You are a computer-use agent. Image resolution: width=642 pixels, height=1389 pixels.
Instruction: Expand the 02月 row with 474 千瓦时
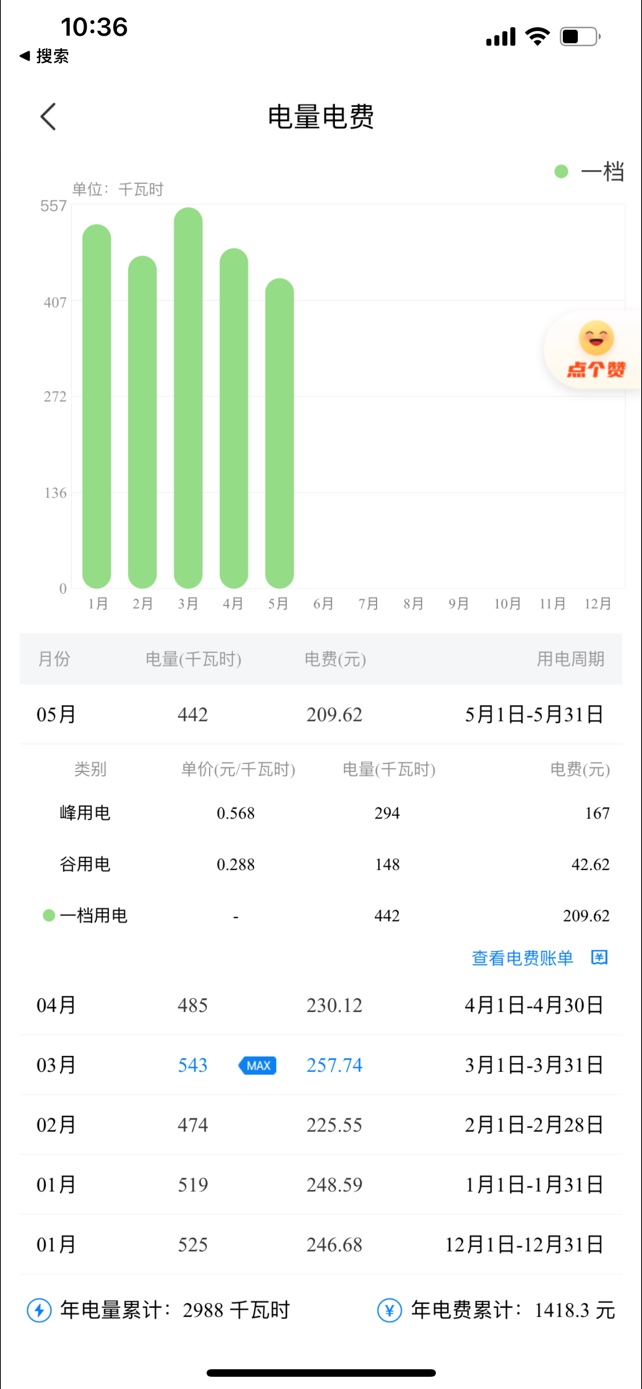(321, 1125)
